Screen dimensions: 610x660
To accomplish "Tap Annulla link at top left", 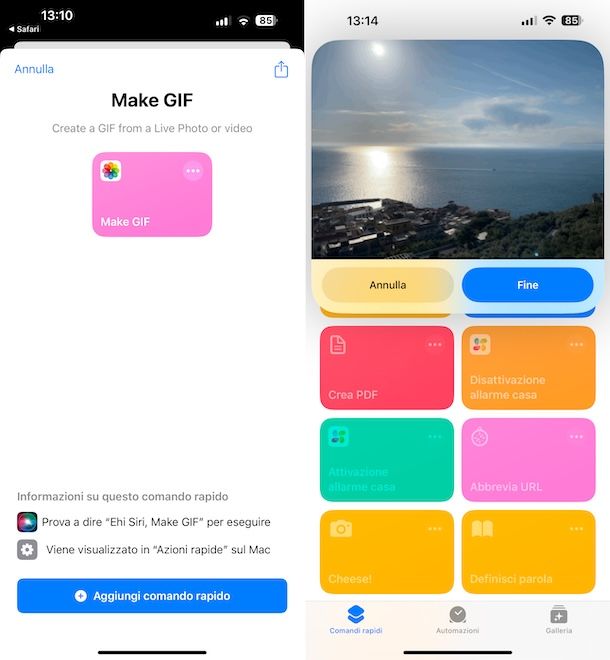I will (34, 69).
